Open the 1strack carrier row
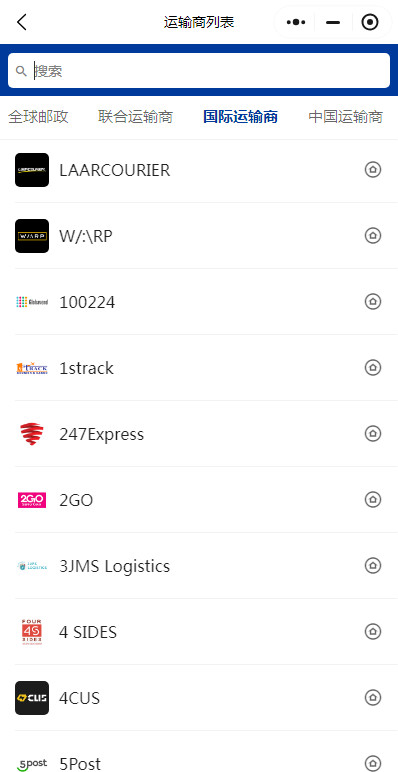The height and width of the screenshot is (772, 398). 199,368
